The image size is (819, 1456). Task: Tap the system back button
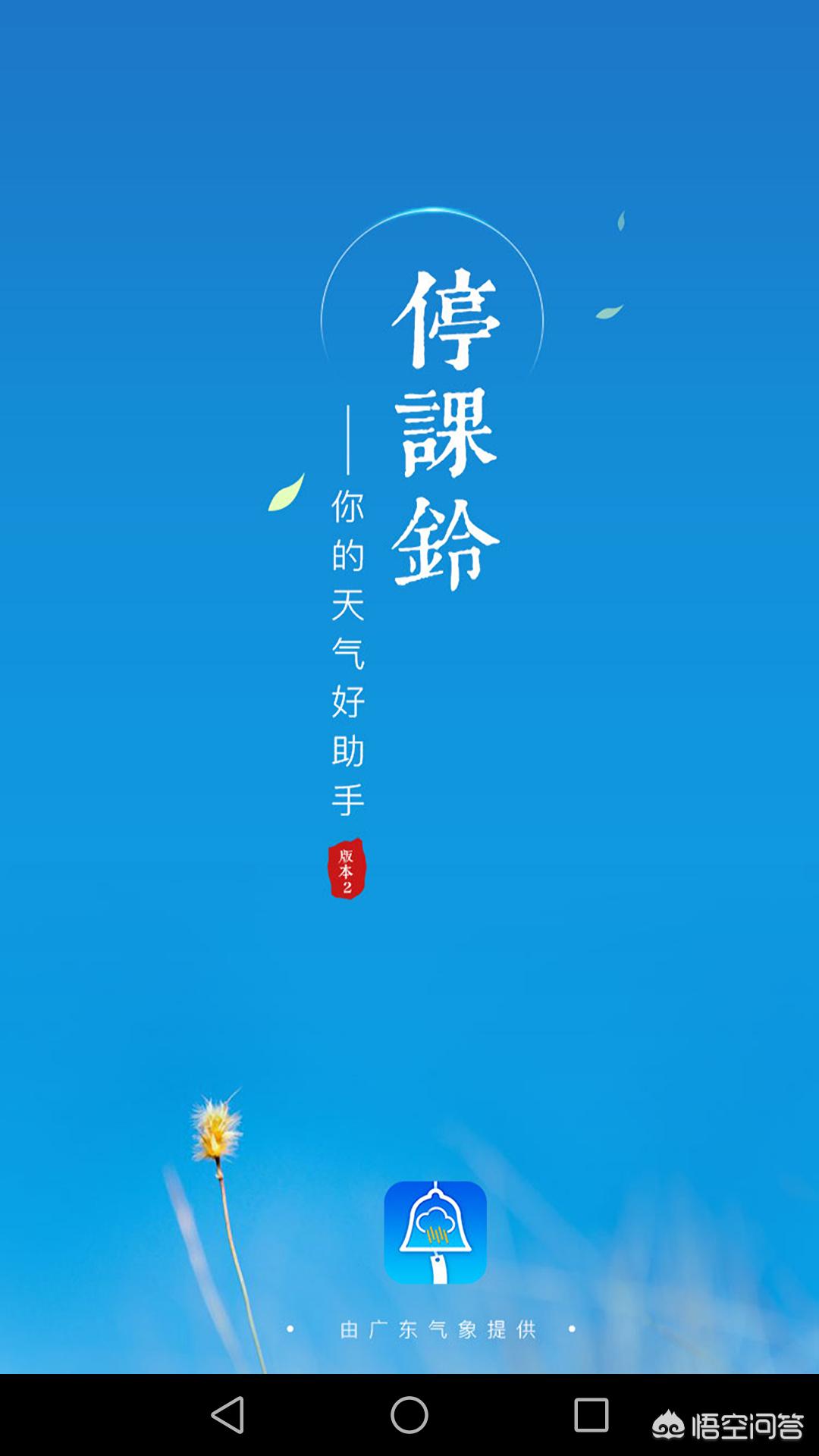(x=227, y=1415)
